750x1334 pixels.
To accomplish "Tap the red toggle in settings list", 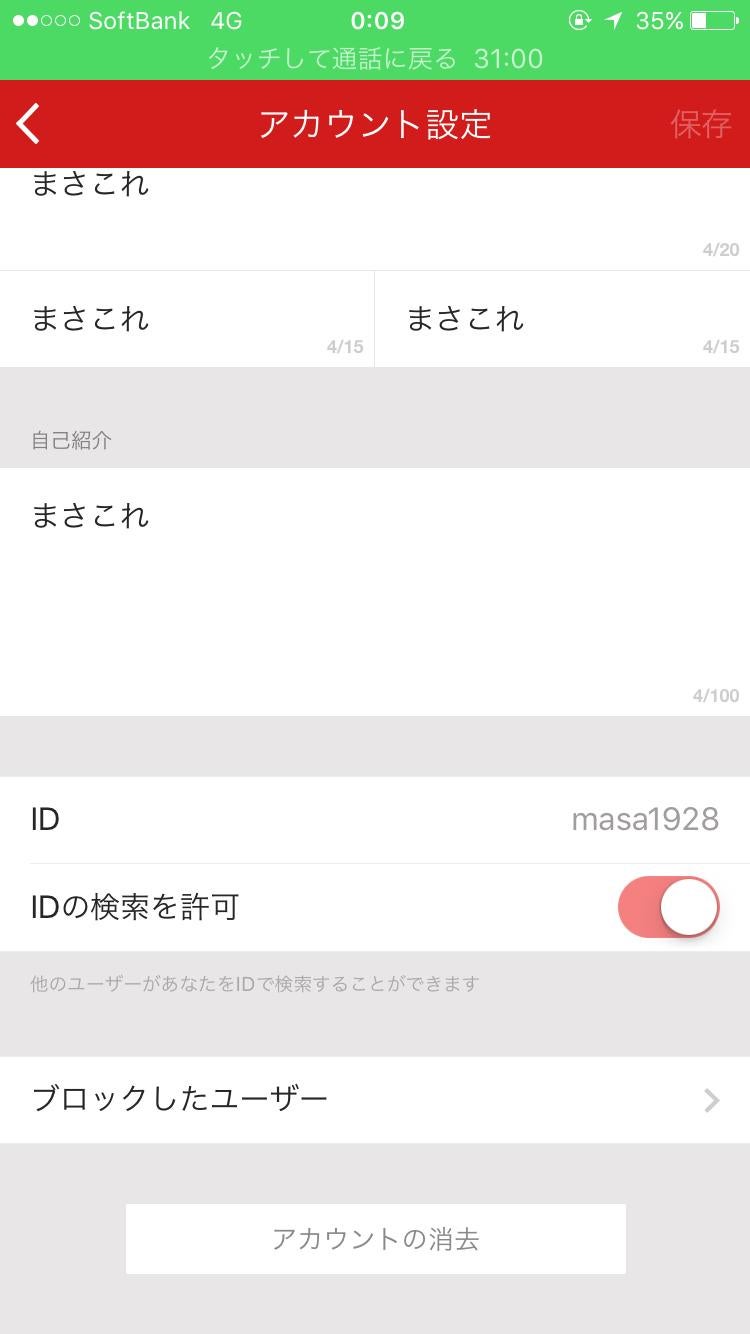I will click(667, 906).
